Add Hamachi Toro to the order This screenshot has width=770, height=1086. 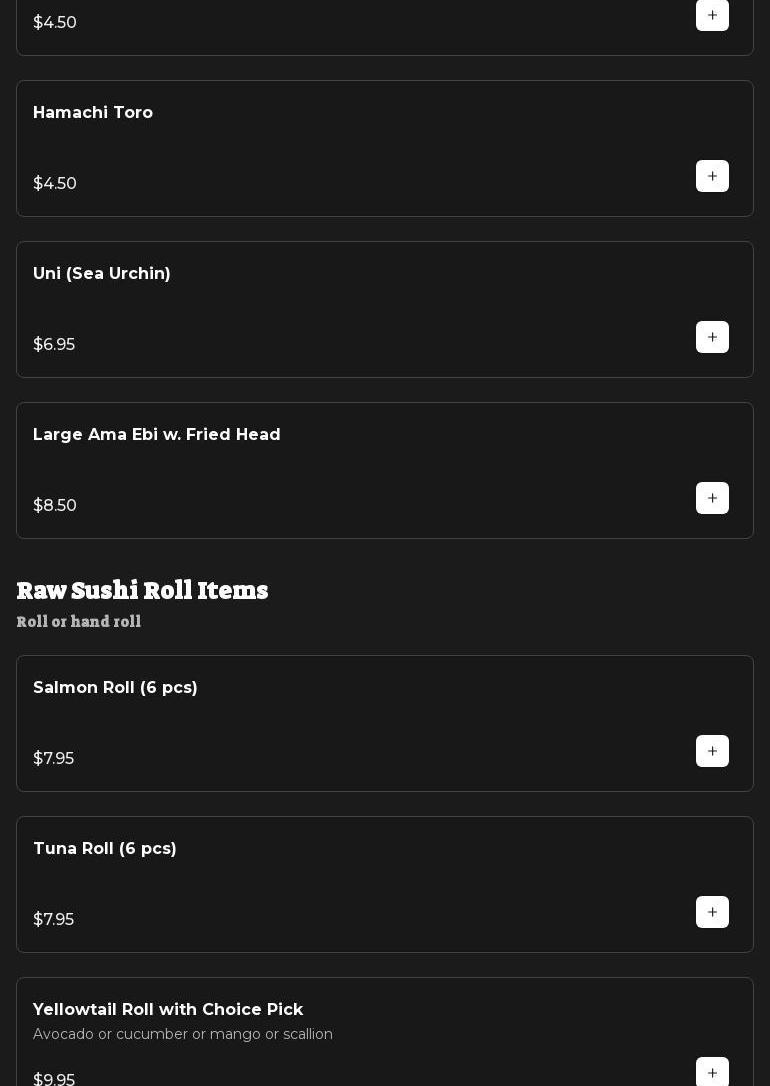point(712,176)
